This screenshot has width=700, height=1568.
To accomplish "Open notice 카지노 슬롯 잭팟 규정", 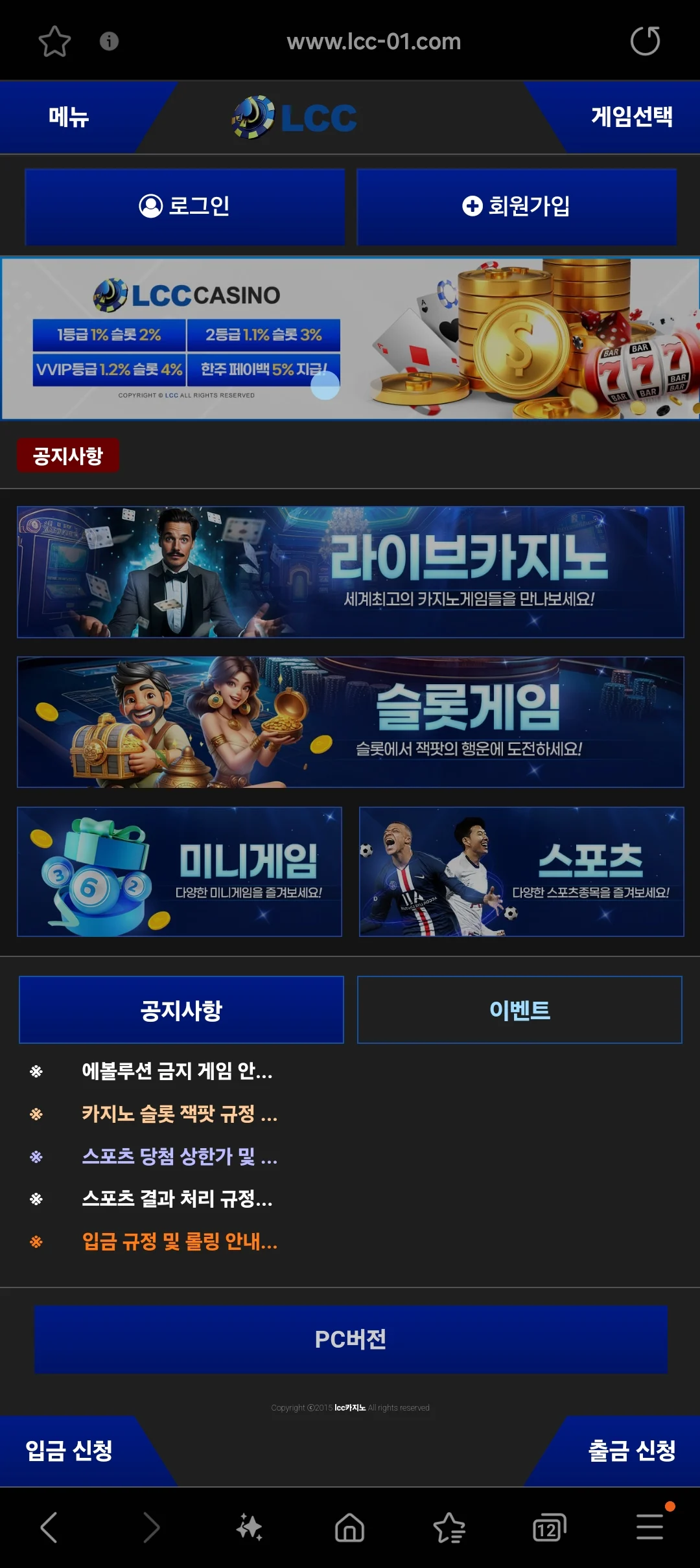I will click(x=179, y=1114).
